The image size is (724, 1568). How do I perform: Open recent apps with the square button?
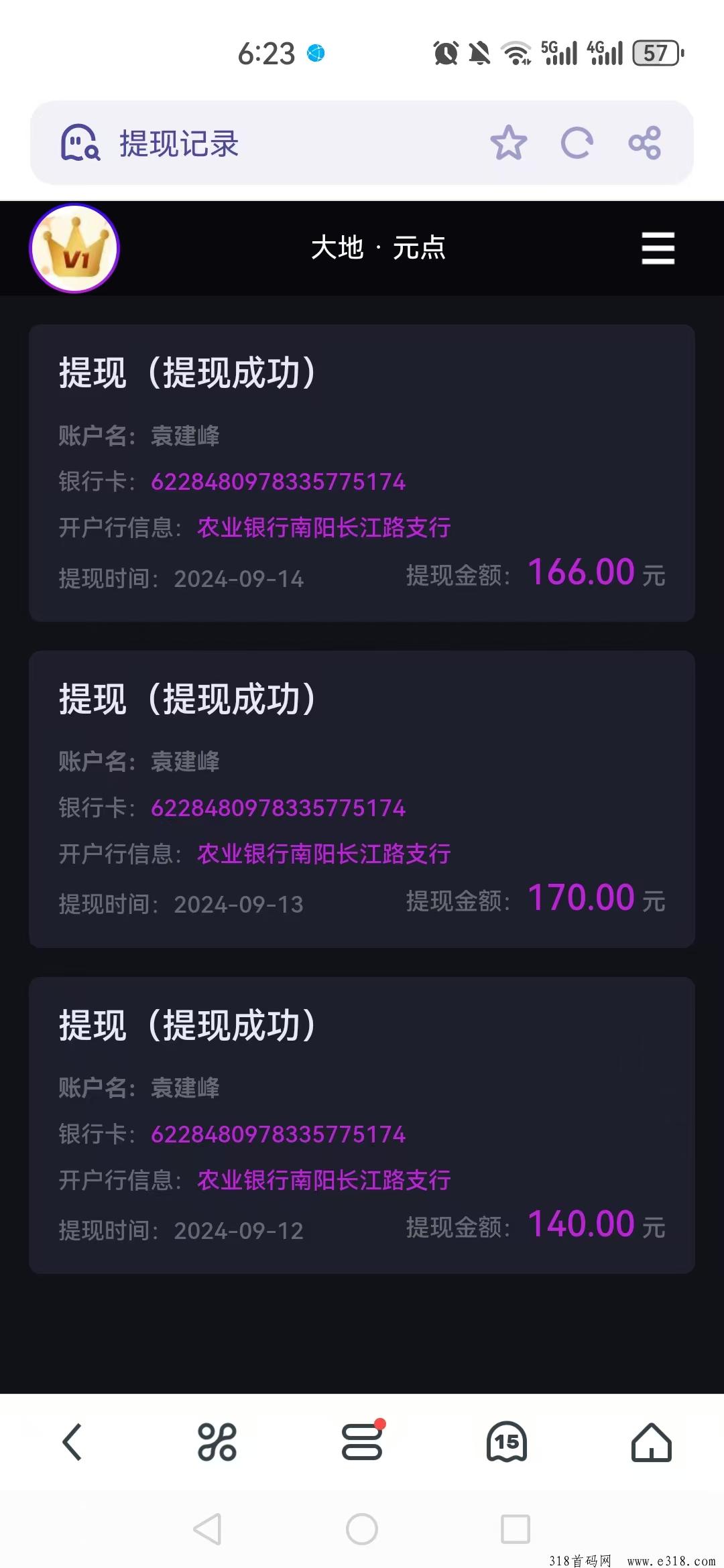tap(516, 1529)
